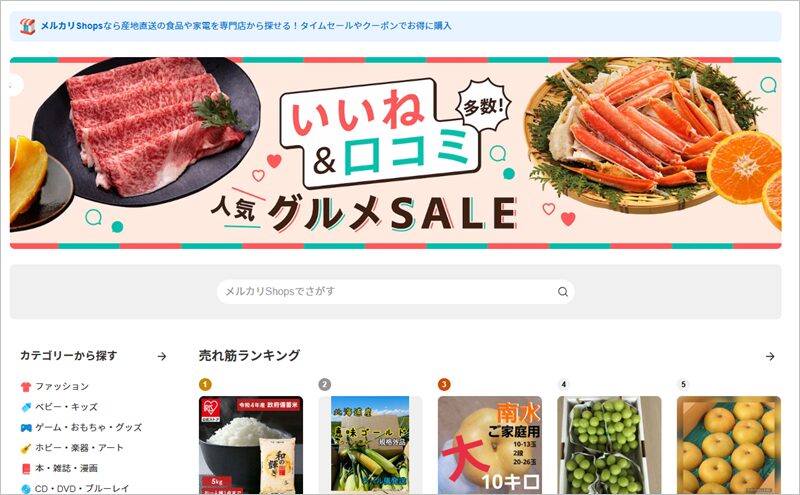View rank 3 南水 pear product
Screen dimensions: 800x495
(490, 445)
